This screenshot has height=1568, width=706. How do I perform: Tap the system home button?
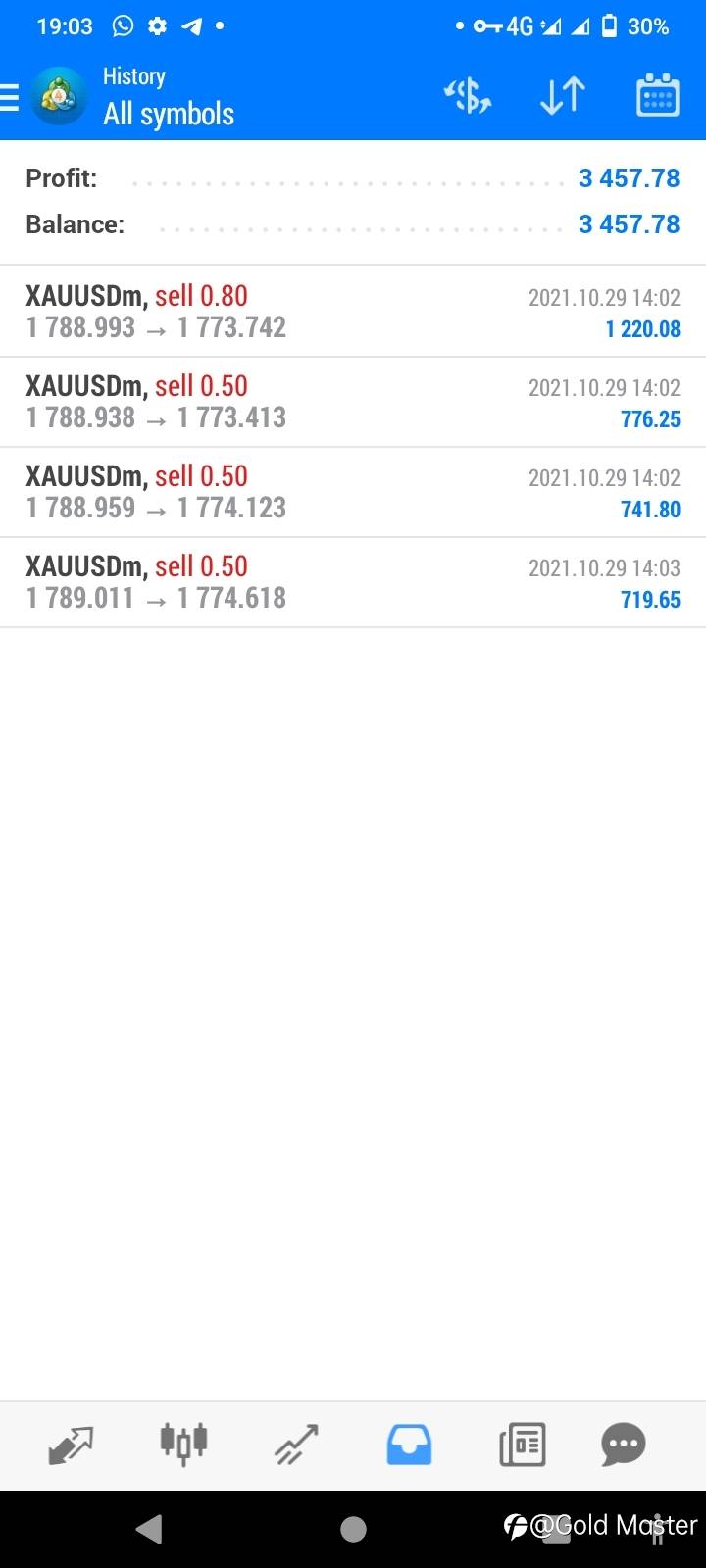[353, 1529]
